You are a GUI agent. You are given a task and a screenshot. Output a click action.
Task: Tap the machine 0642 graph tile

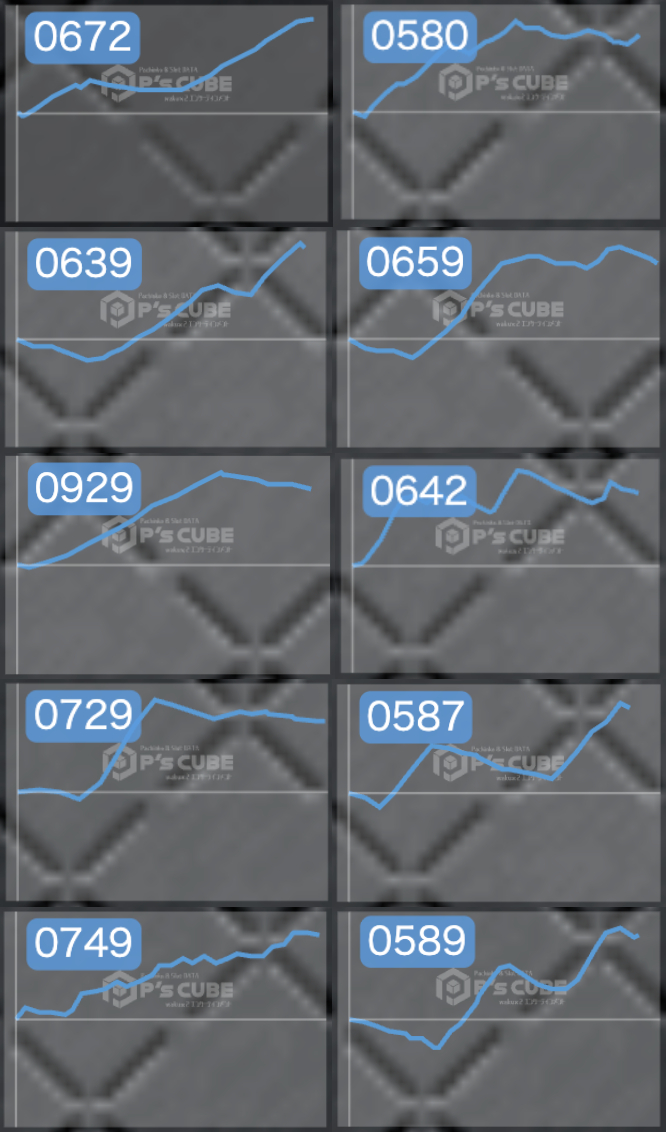pos(502,566)
